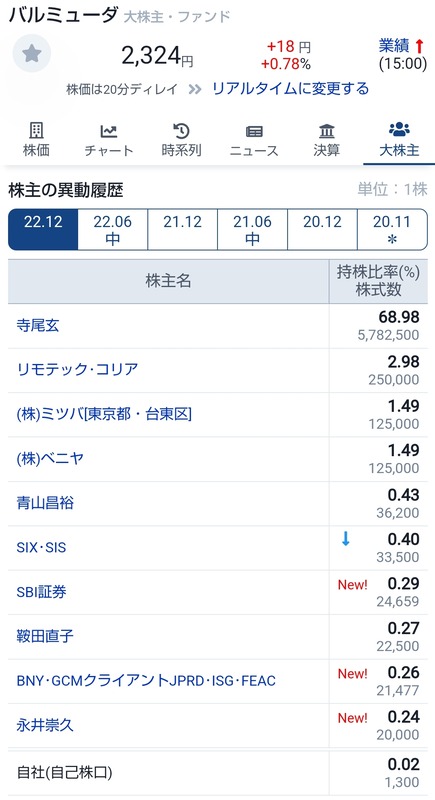Screen dimensions: 435x800
Task: Go to the ニュース tab
Action: 254,140
